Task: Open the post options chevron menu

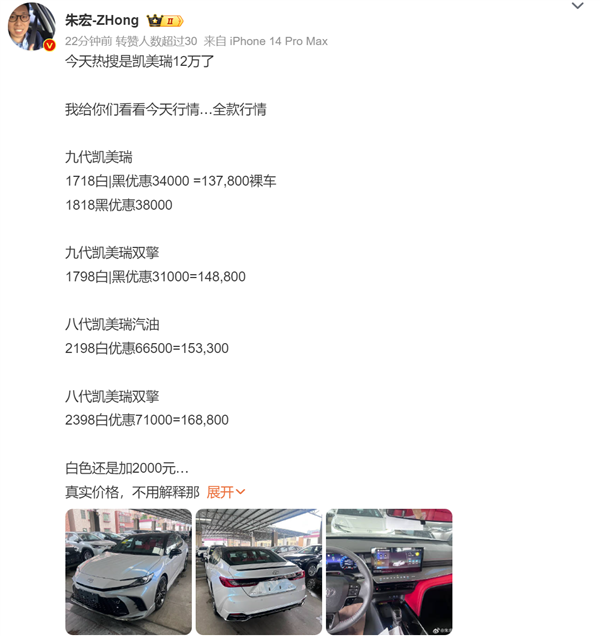Action: tap(577, 6)
